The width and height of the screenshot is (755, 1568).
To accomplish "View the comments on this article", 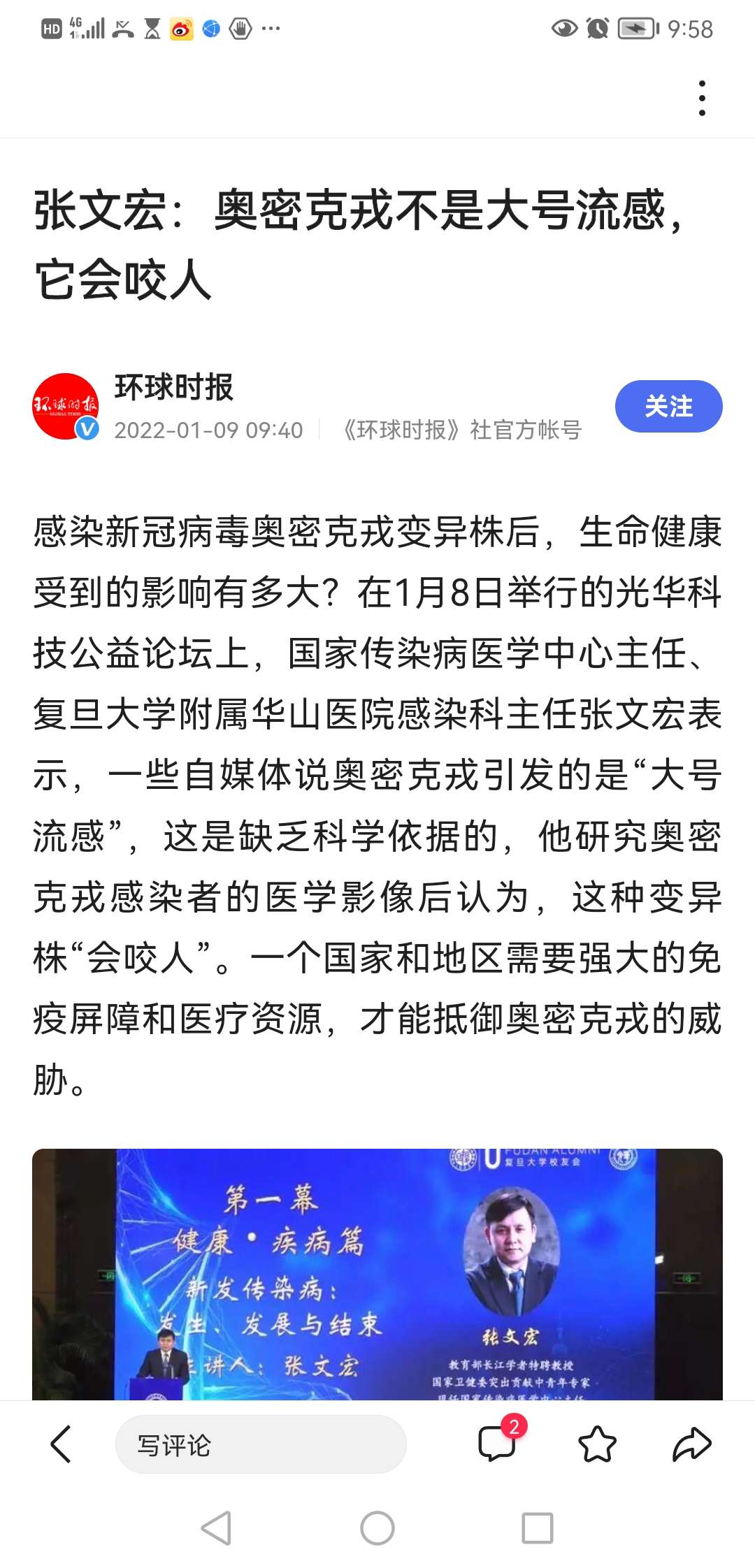I will pyautogui.click(x=498, y=1444).
